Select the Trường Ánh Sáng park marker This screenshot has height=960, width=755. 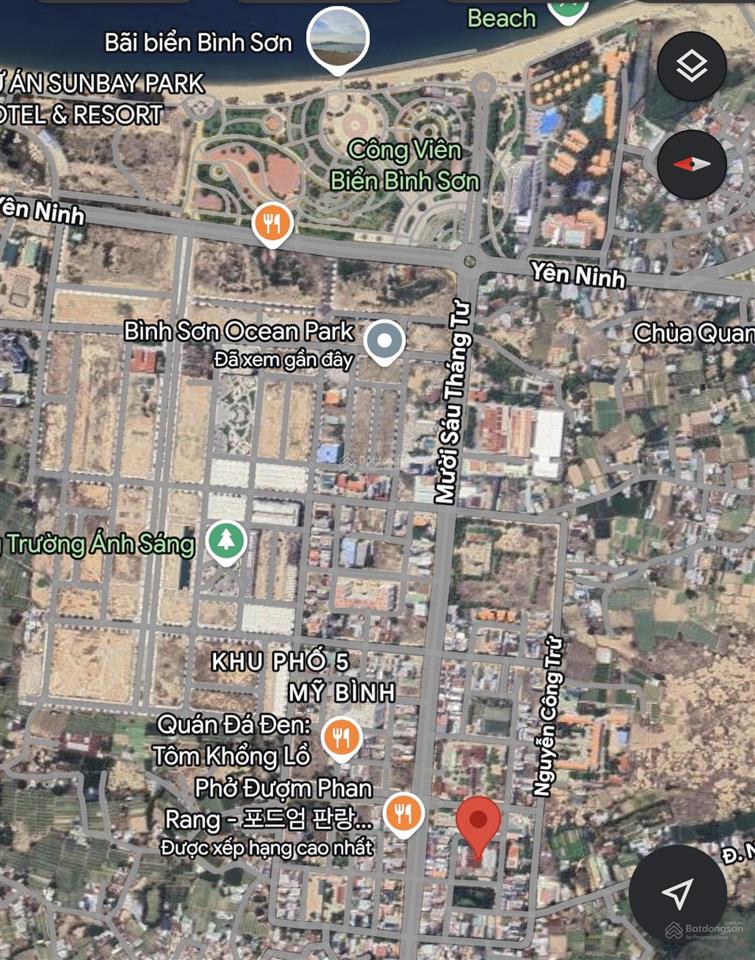tap(227, 541)
